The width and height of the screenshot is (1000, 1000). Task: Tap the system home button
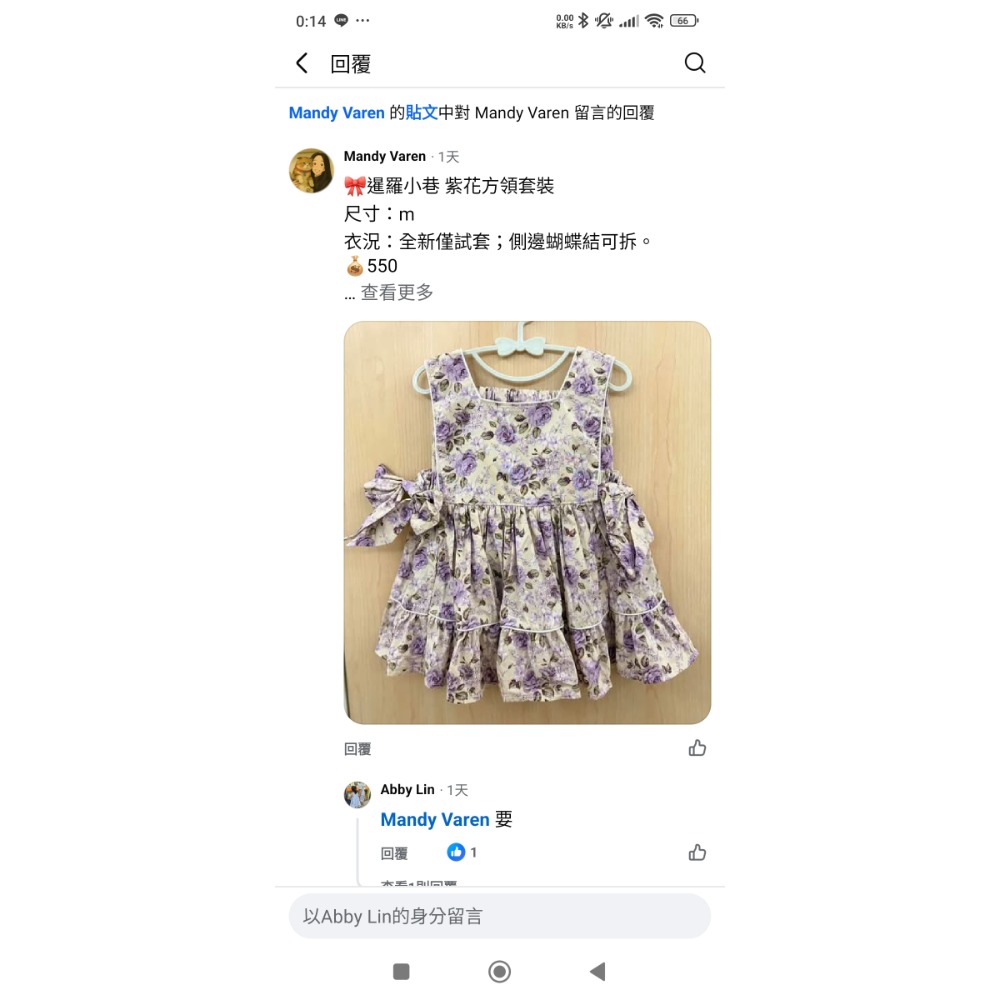[x=499, y=971]
